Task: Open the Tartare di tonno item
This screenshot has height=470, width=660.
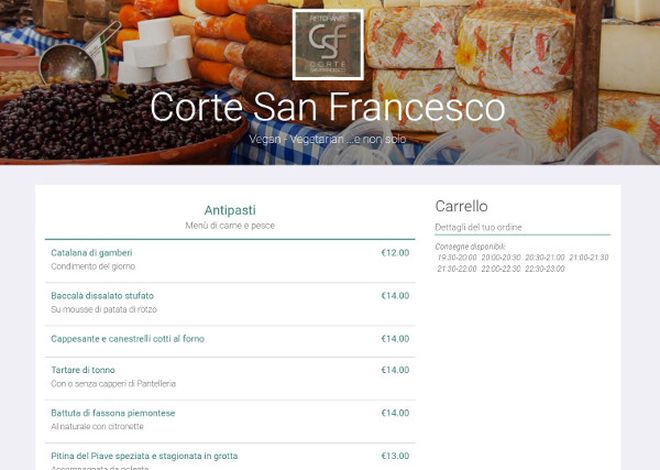Action: coord(83,370)
